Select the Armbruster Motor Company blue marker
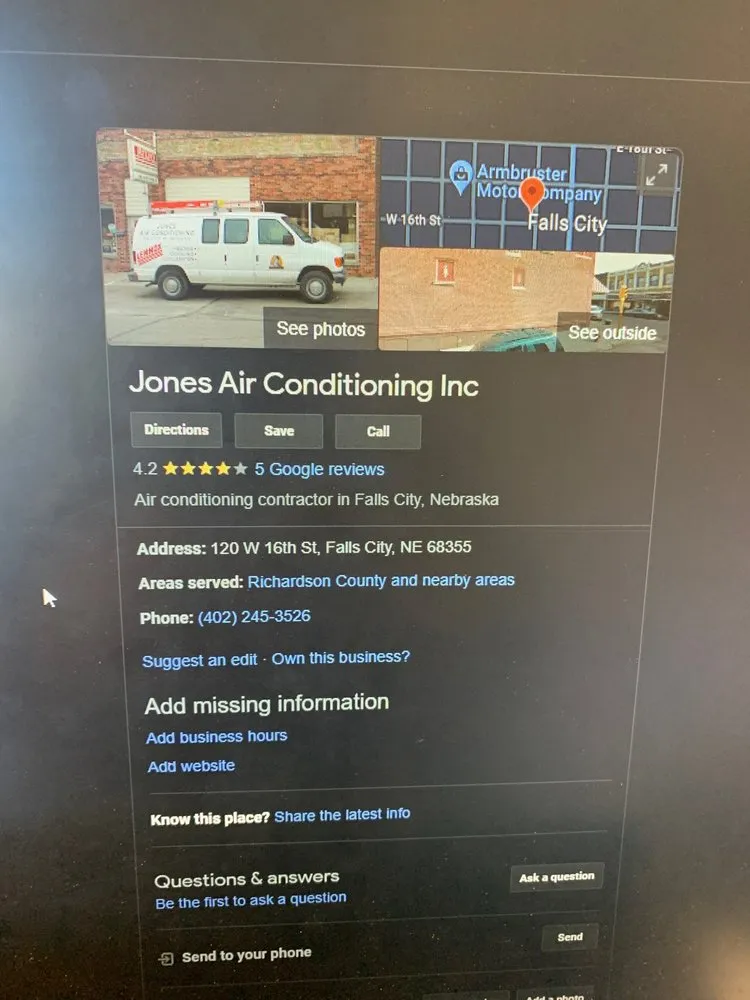Viewport: 750px width, 1000px height. coord(459,172)
